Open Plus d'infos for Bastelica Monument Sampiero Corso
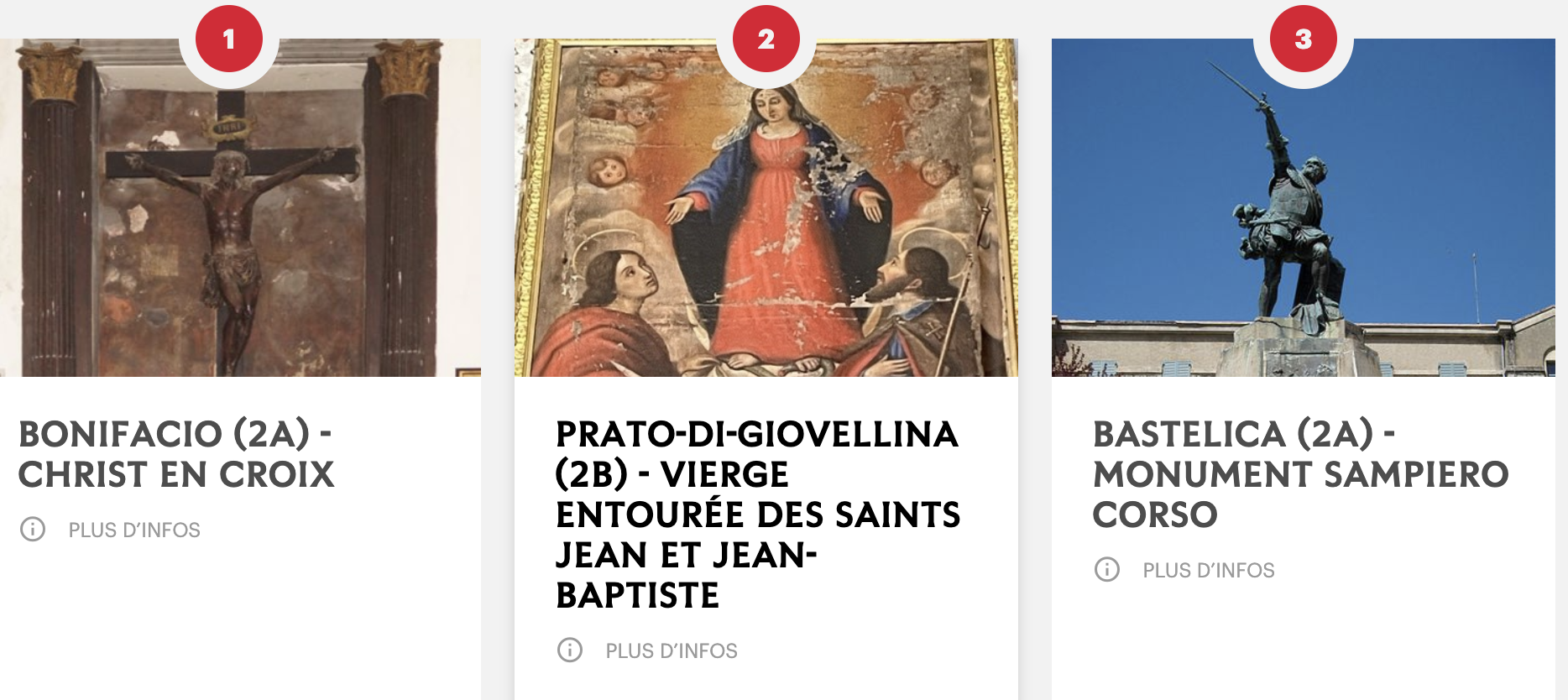Viewport: 1568px width, 700px height. [x=1208, y=570]
